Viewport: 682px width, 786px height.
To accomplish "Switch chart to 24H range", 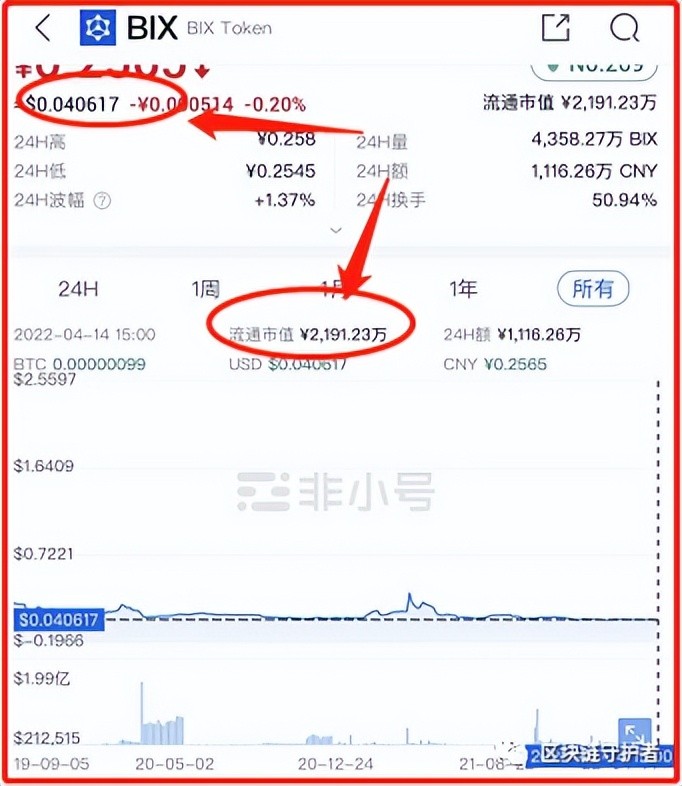I will pyautogui.click(x=78, y=289).
